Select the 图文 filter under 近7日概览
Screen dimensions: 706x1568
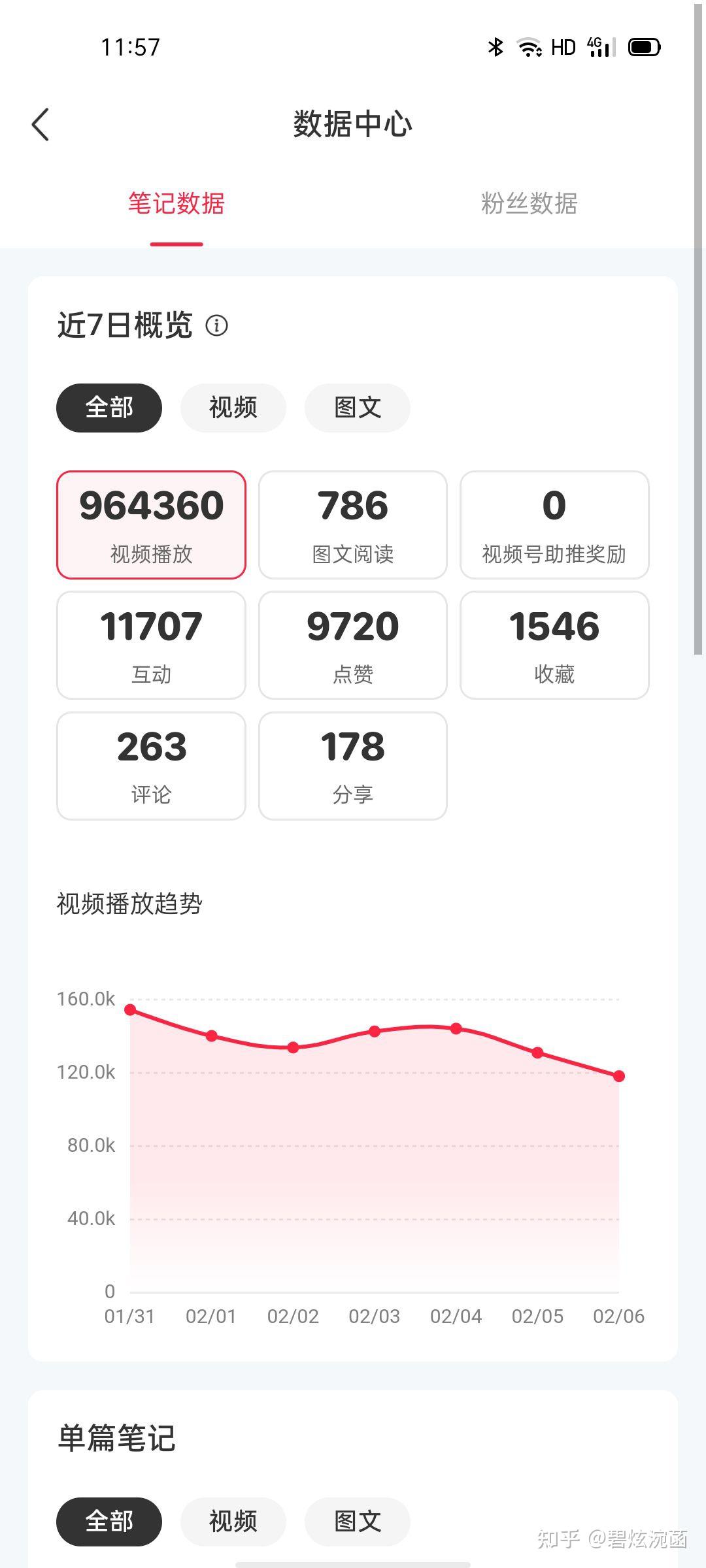(358, 408)
